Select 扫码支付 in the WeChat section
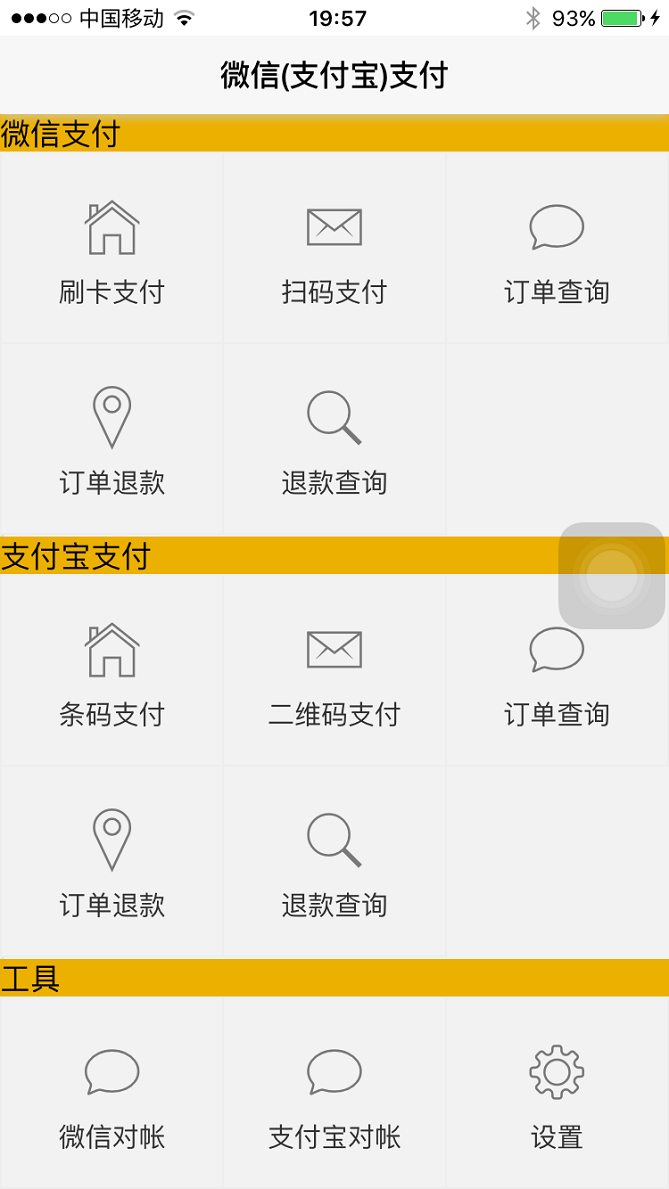Image resolution: width=669 pixels, height=1189 pixels. 334,248
